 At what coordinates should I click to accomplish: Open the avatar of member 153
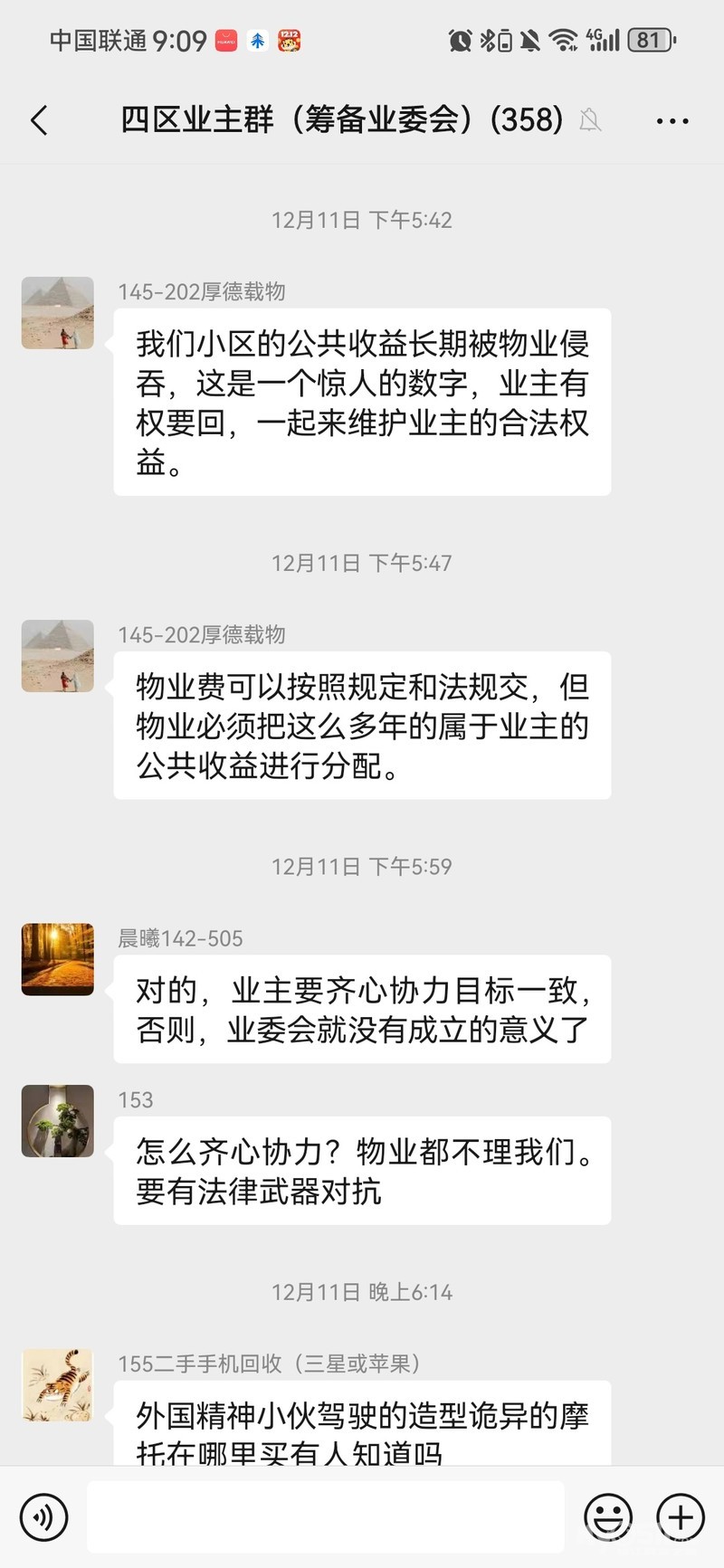coord(58,1121)
